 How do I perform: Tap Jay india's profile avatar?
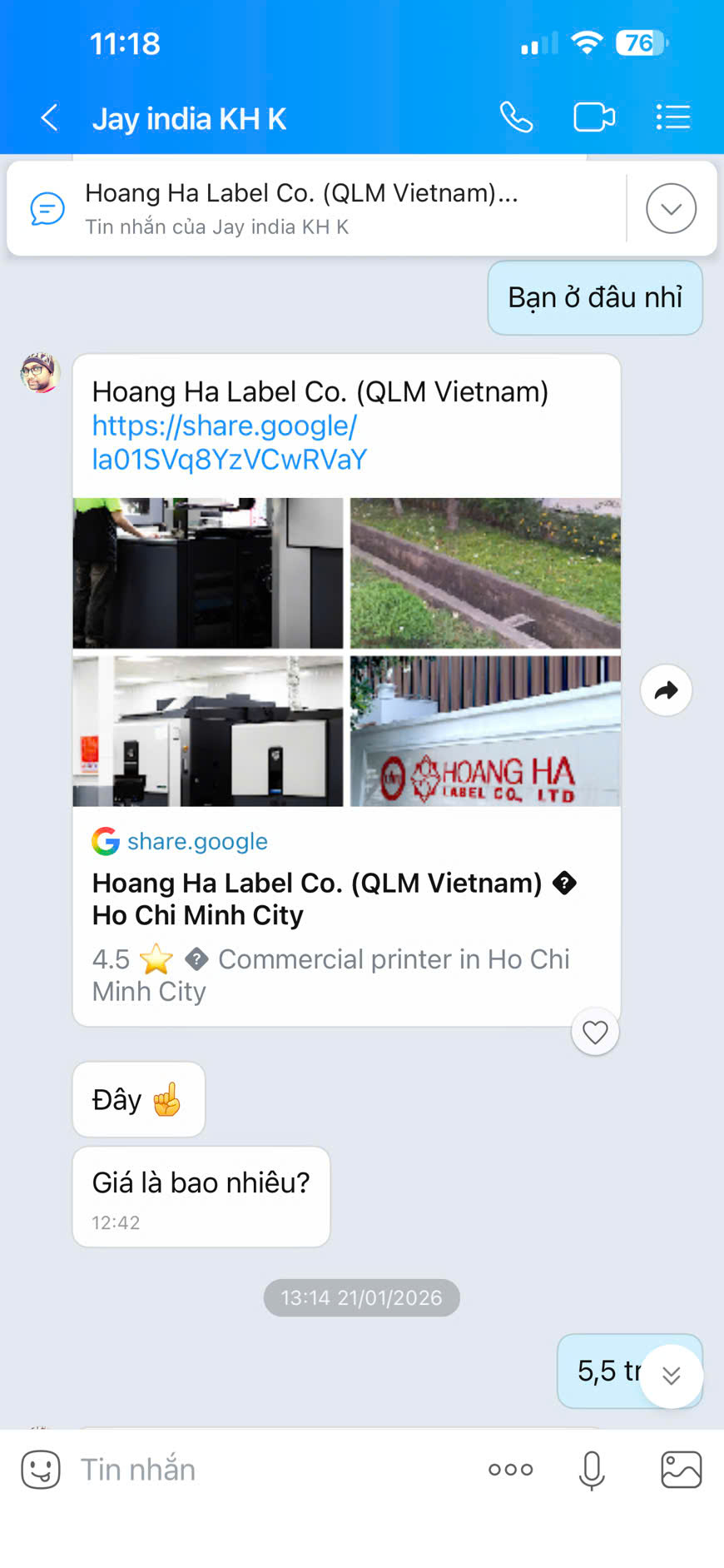(39, 375)
